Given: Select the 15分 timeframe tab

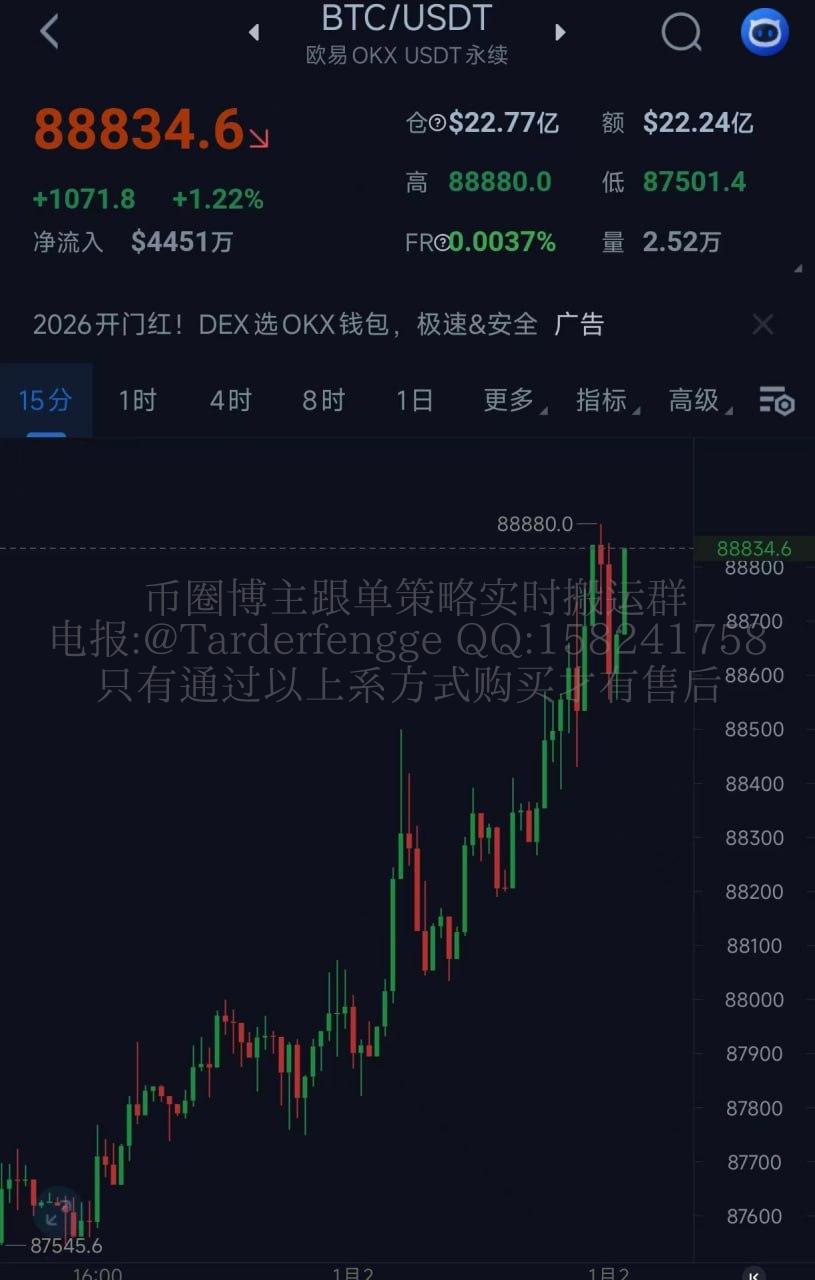Looking at the screenshot, I should (x=45, y=401).
